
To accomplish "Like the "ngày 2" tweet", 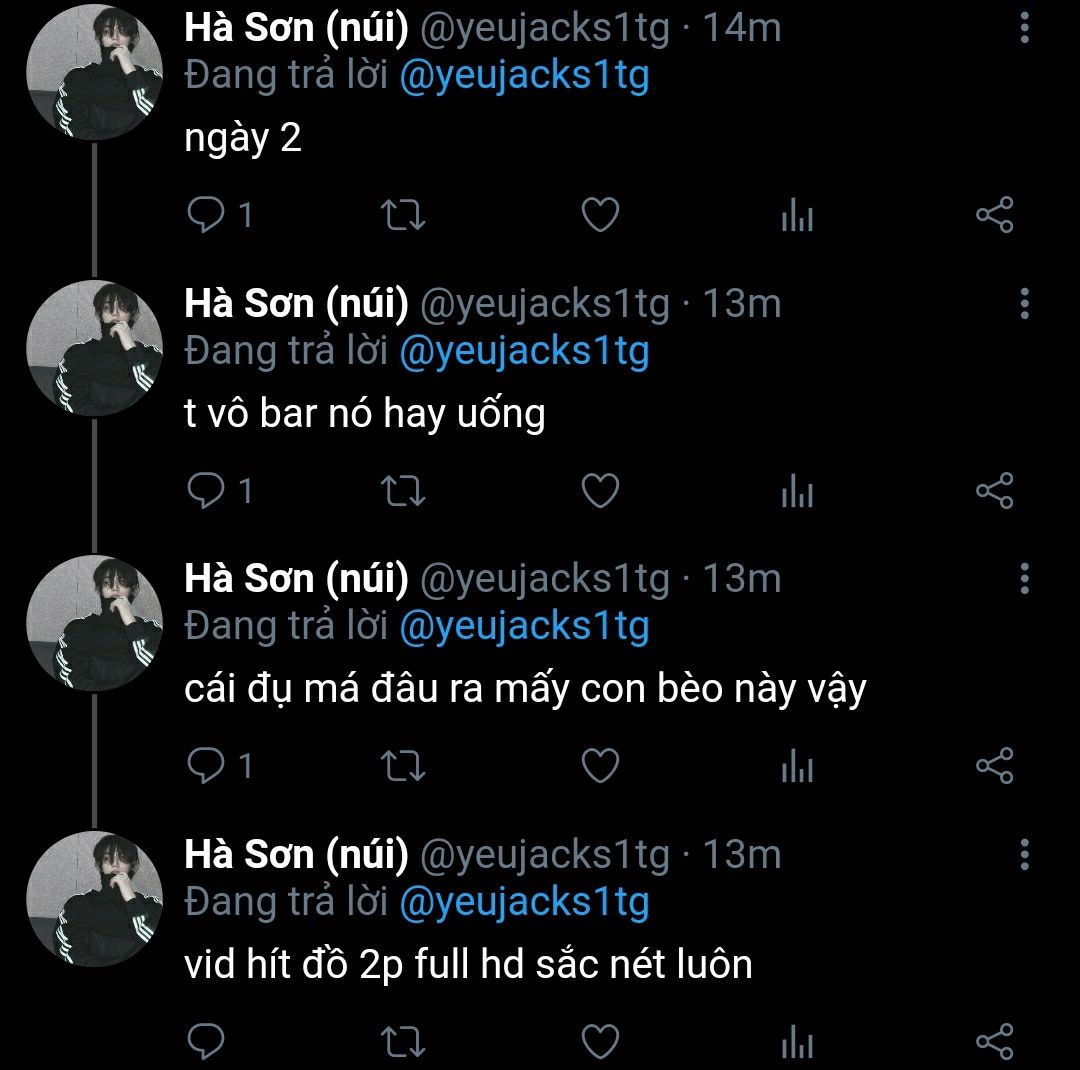I will click(x=600, y=215).
